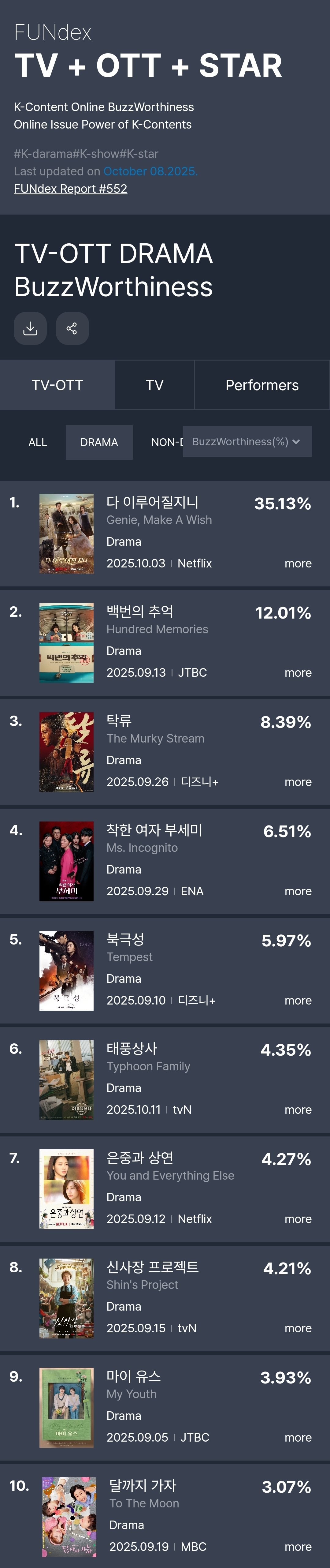Select the DRAMA filter

point(99,442)
